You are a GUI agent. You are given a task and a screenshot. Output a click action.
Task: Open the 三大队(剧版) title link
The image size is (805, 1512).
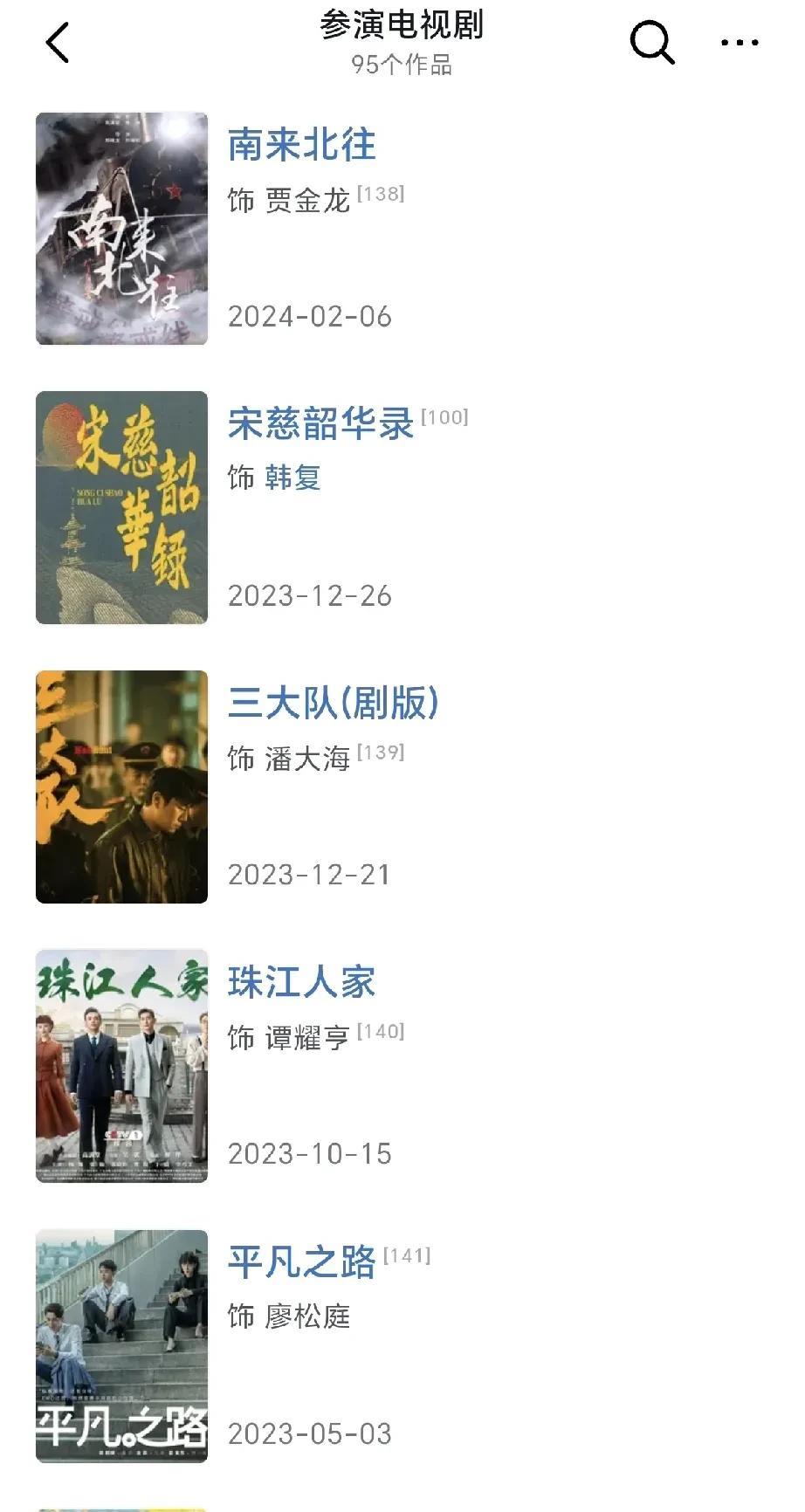pos(333,704)
